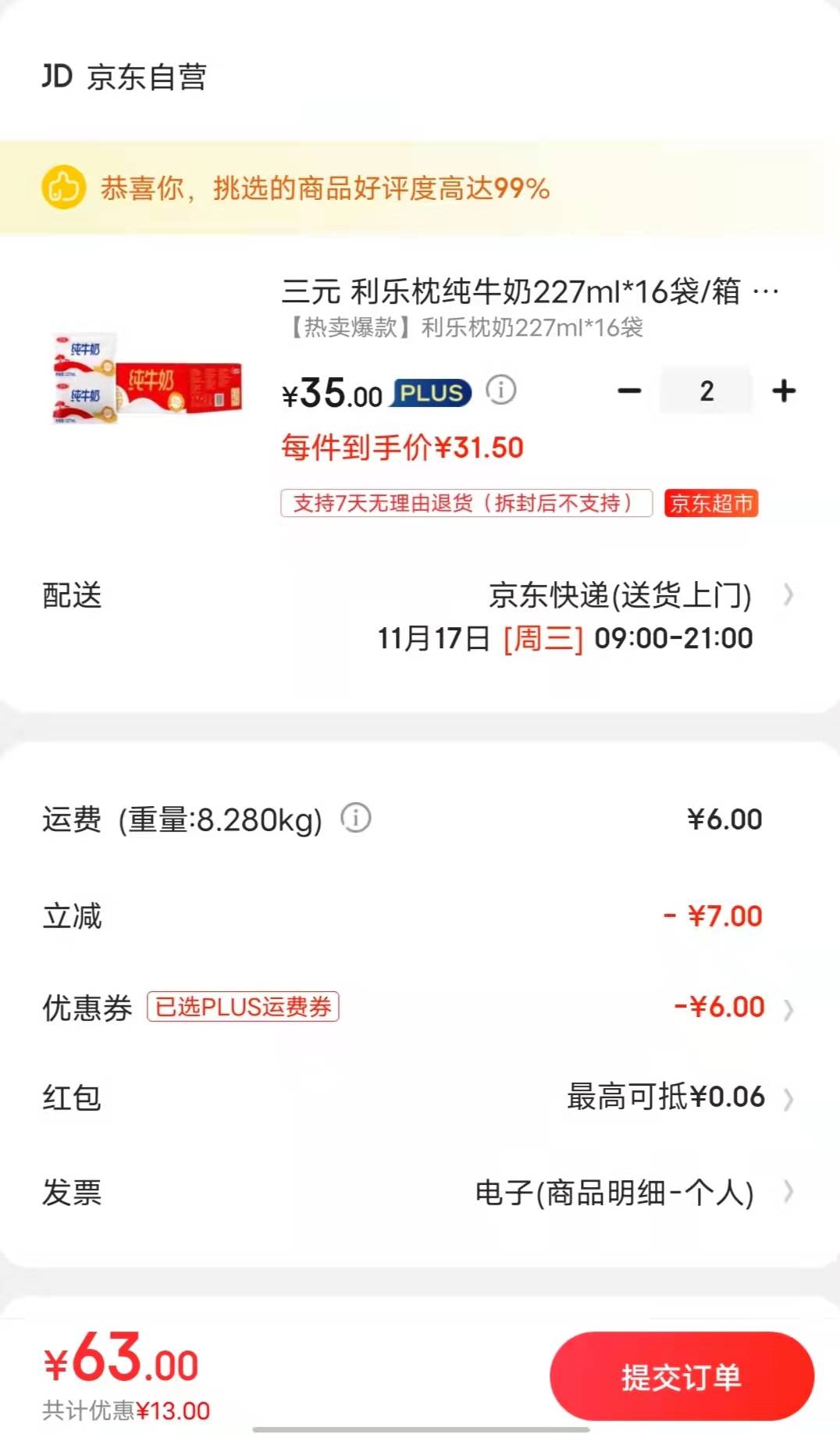Open PLUS price info icon
840x1434 pixels.
[x=501, y=389]
